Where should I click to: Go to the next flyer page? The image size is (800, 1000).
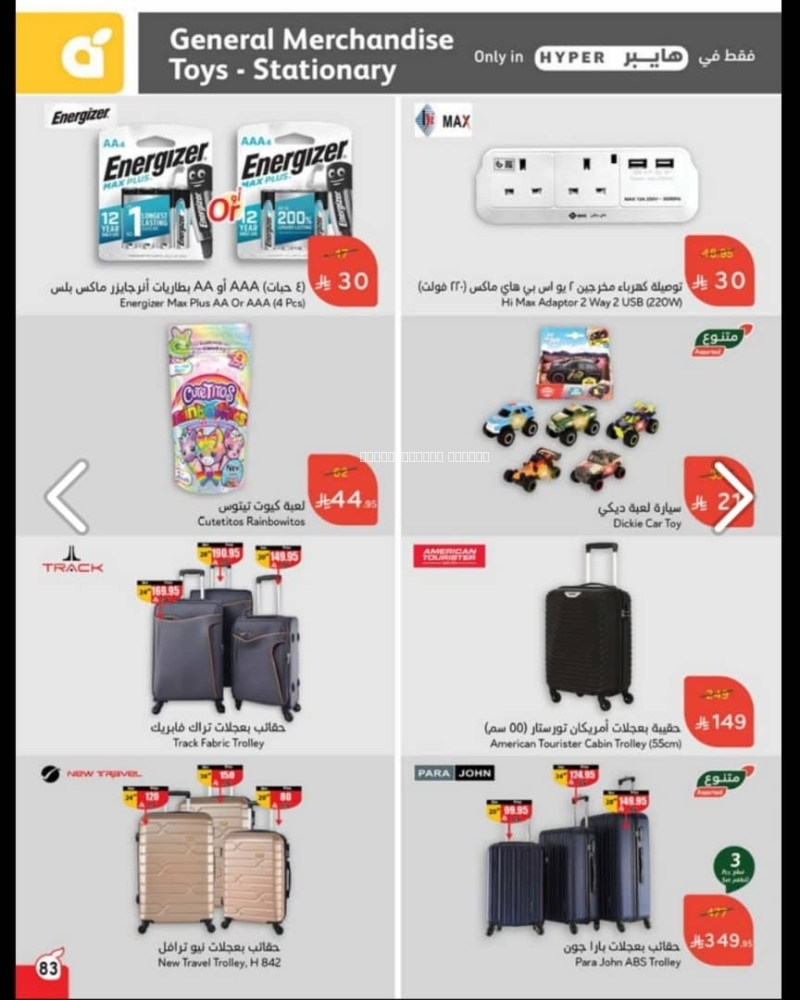coord(733,497)
